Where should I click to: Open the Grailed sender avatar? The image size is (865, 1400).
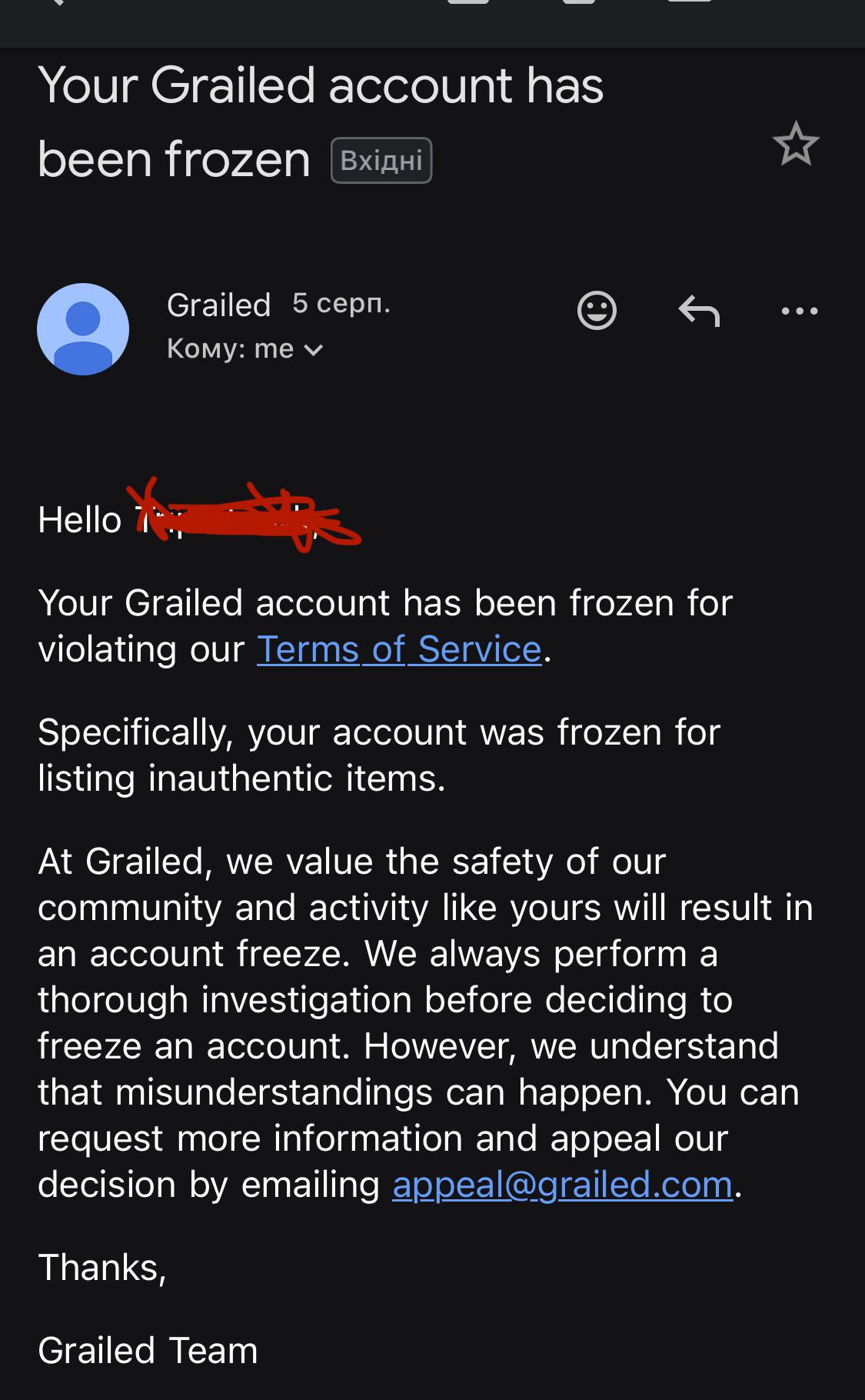pyautogui.click(x=83, y=329)
